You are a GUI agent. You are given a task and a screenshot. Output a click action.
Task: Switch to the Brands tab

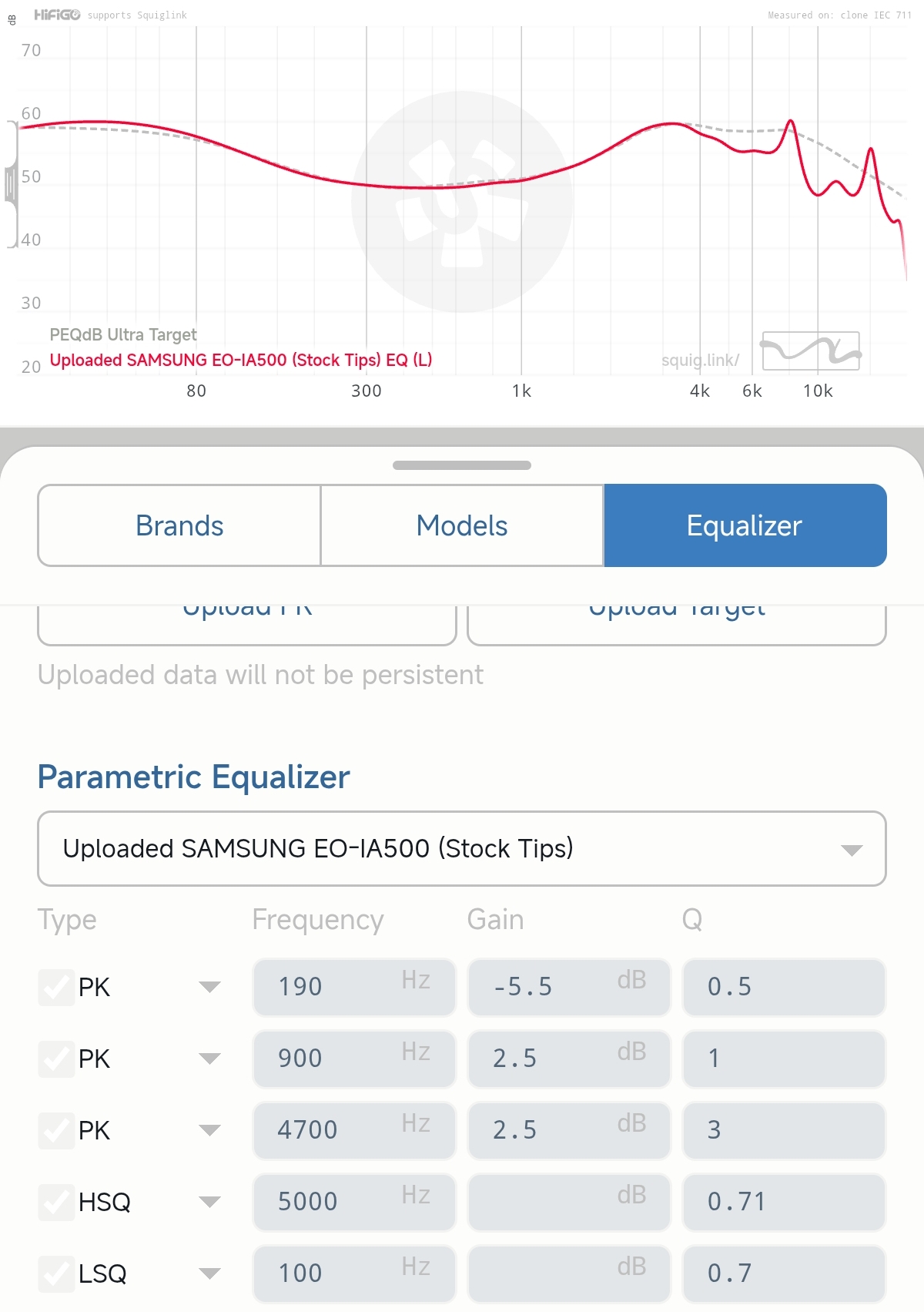179,525
